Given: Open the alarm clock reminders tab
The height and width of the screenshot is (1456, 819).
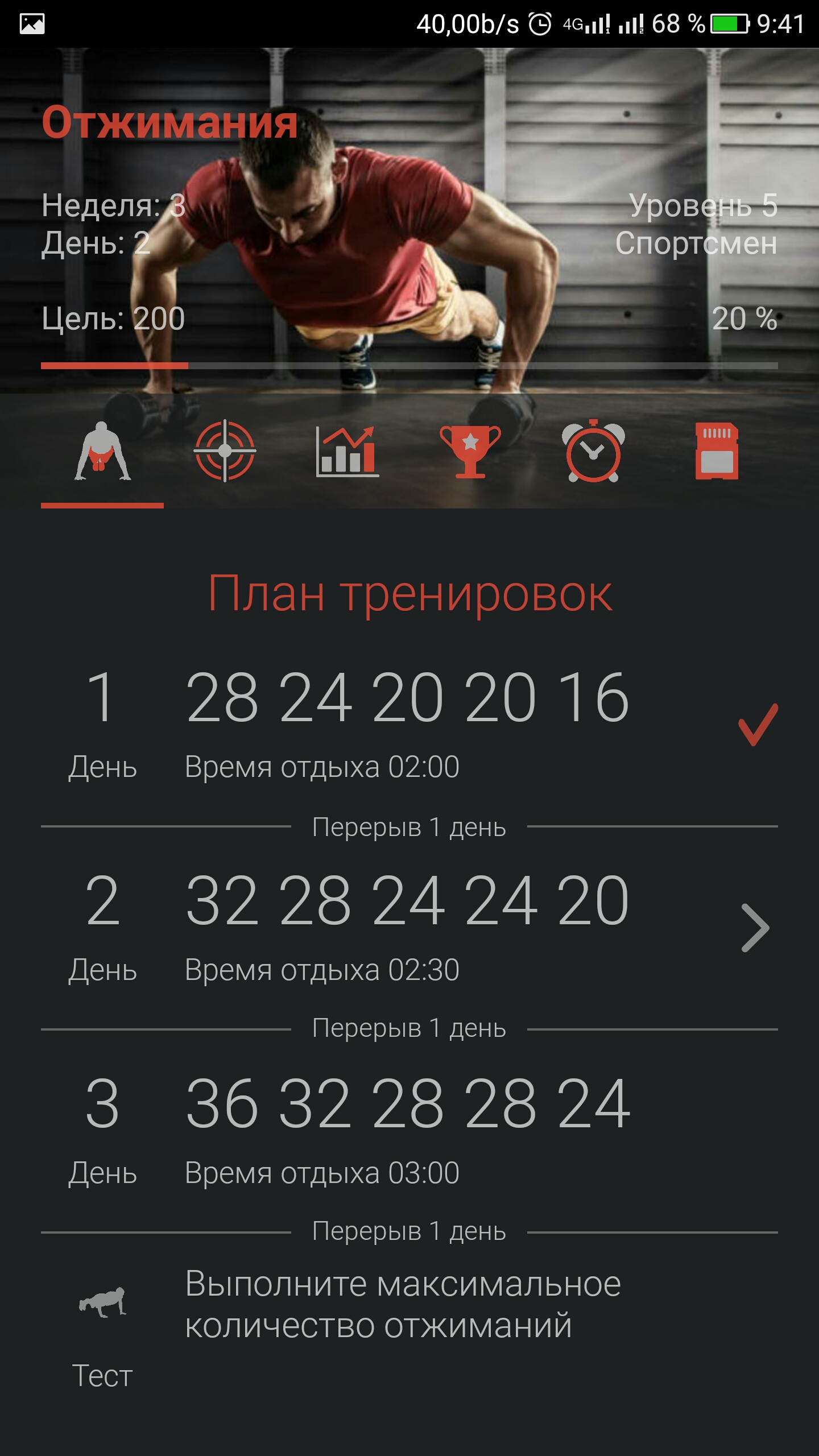Looking at the screenshot, I should 593,452.
